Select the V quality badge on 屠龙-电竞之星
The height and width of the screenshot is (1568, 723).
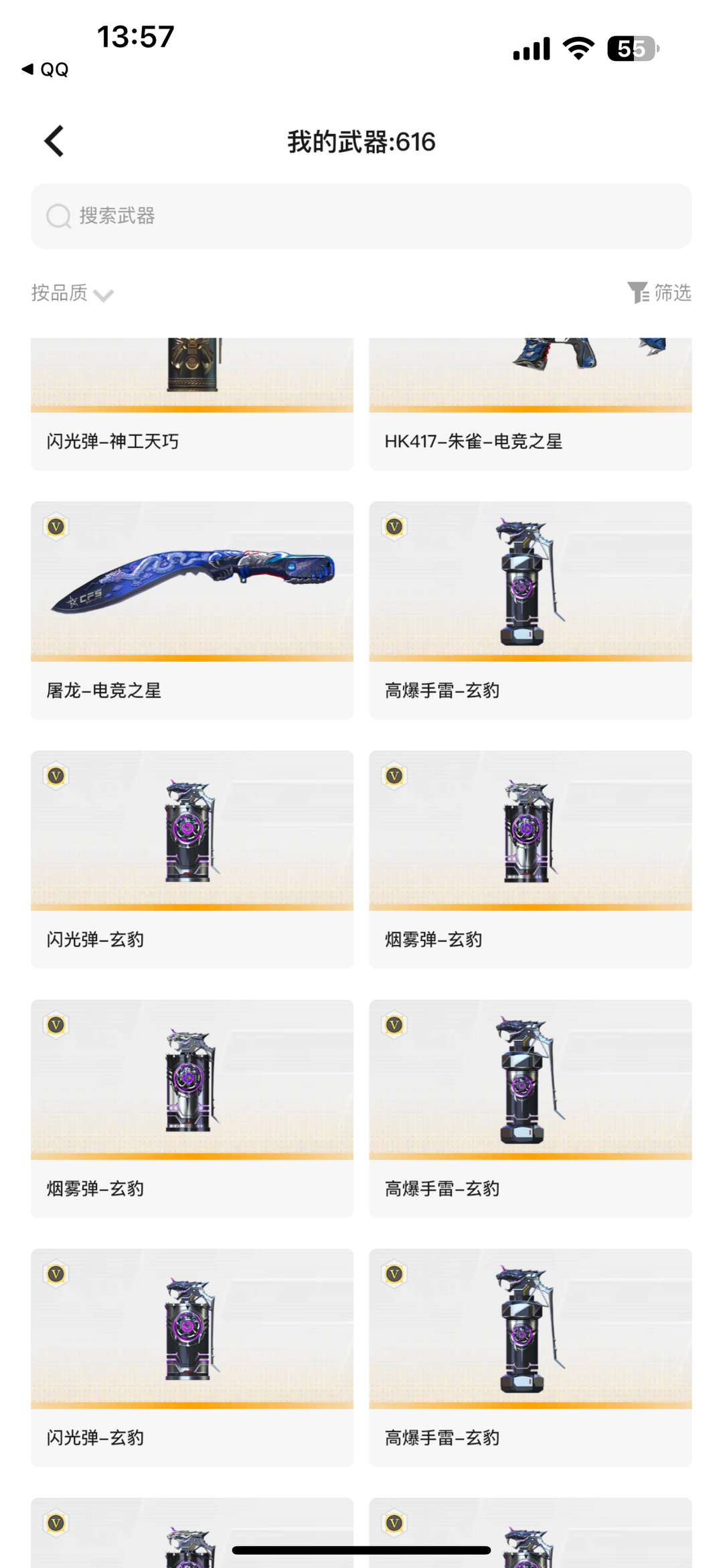pyautogui.click(x=56, y=527)
